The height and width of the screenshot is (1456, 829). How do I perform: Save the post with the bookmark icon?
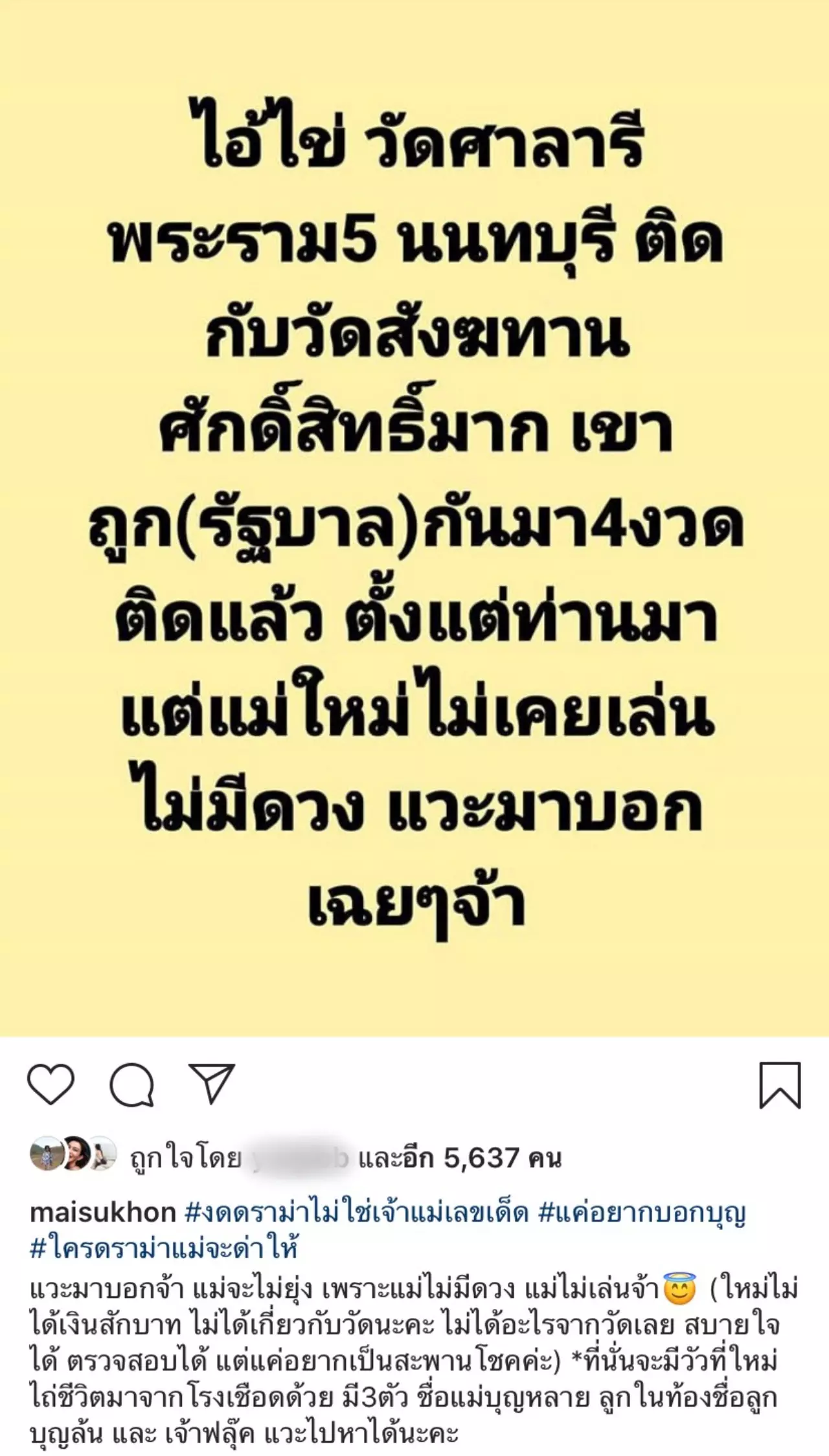click(780, 1085)
